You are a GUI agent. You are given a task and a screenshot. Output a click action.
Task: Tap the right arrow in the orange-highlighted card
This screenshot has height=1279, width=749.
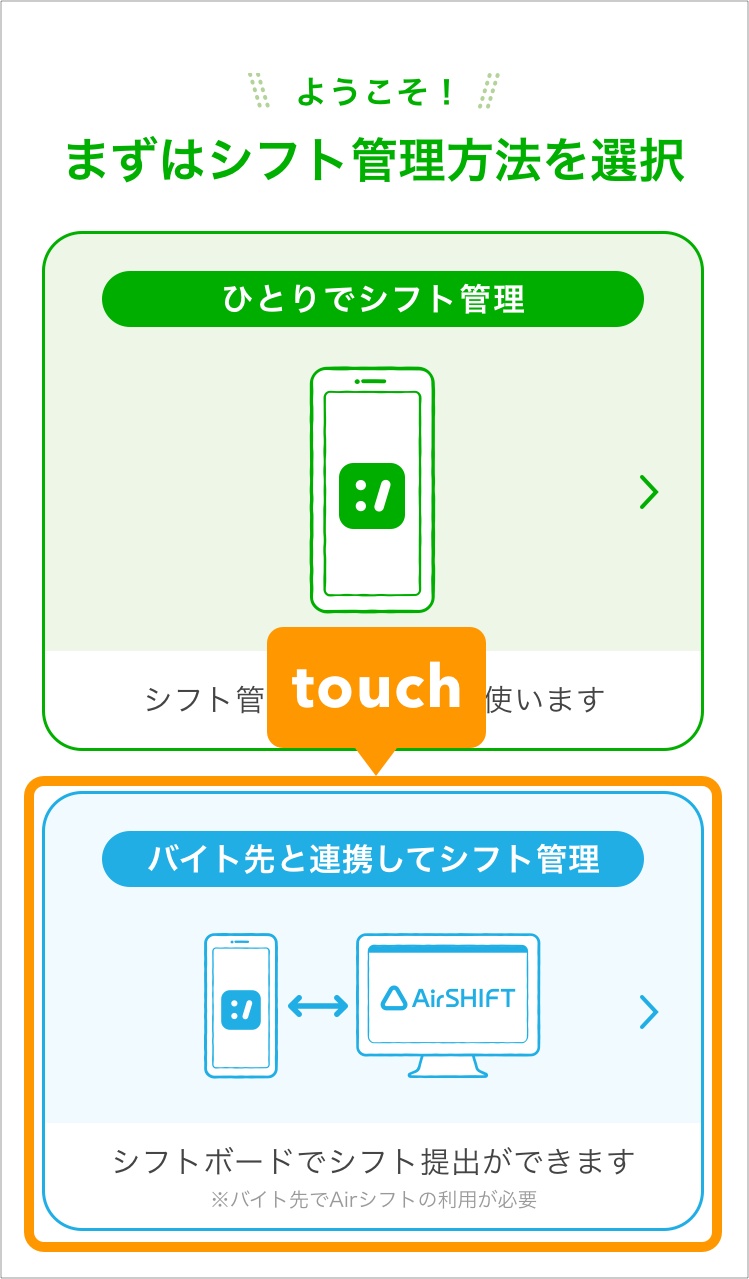click(x=650, y=1013)
